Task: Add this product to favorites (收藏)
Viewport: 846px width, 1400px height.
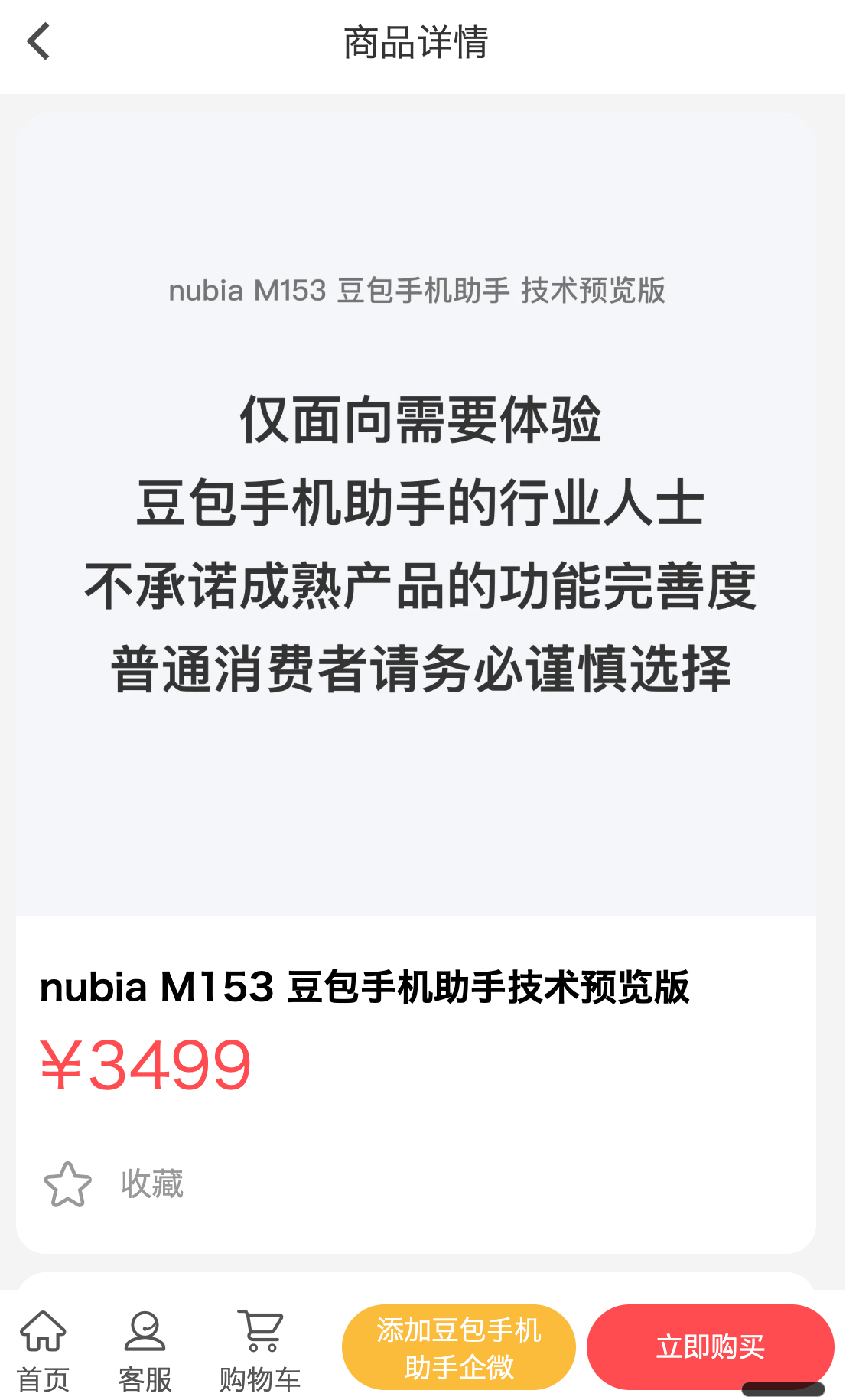Action: coord(113,1184)
